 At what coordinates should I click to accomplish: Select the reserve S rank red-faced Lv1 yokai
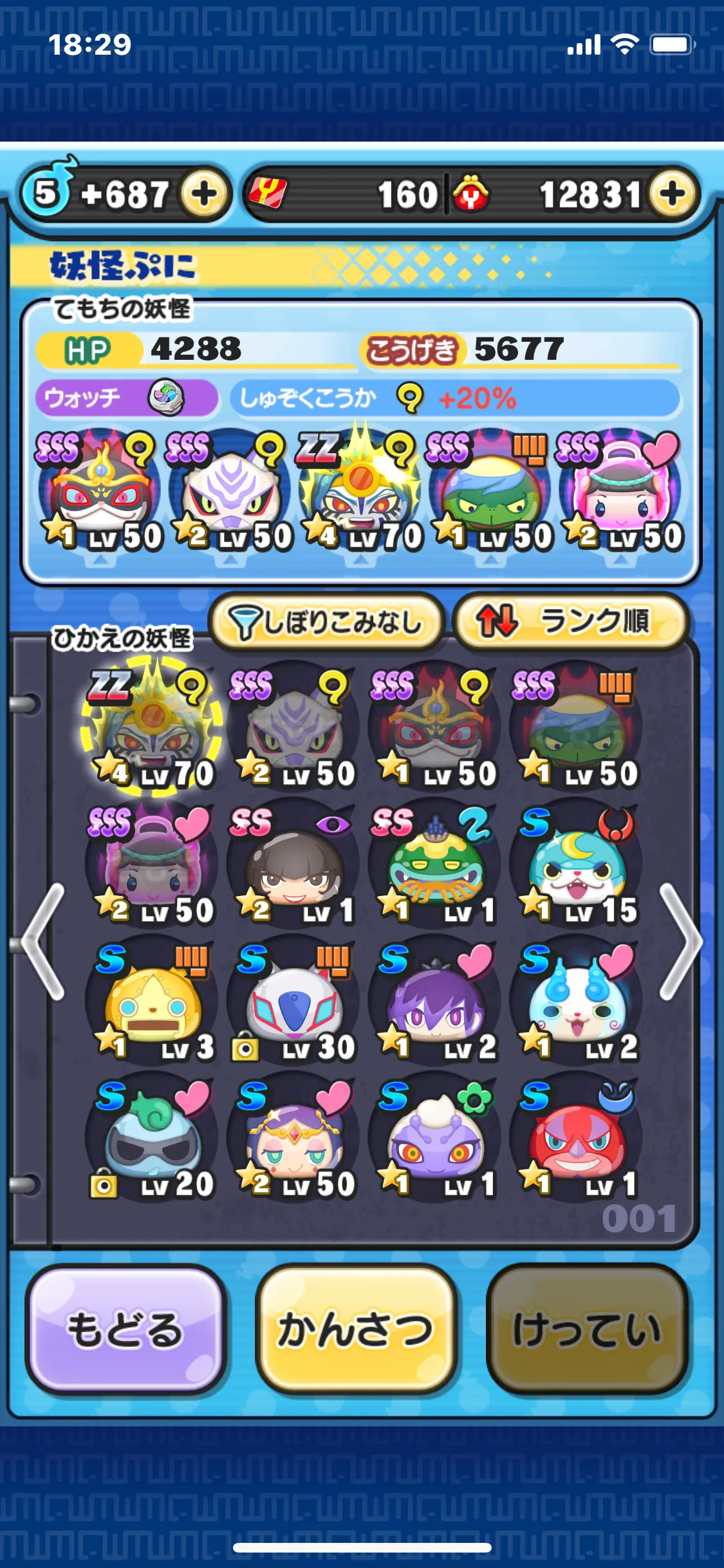coord(576,1138)
